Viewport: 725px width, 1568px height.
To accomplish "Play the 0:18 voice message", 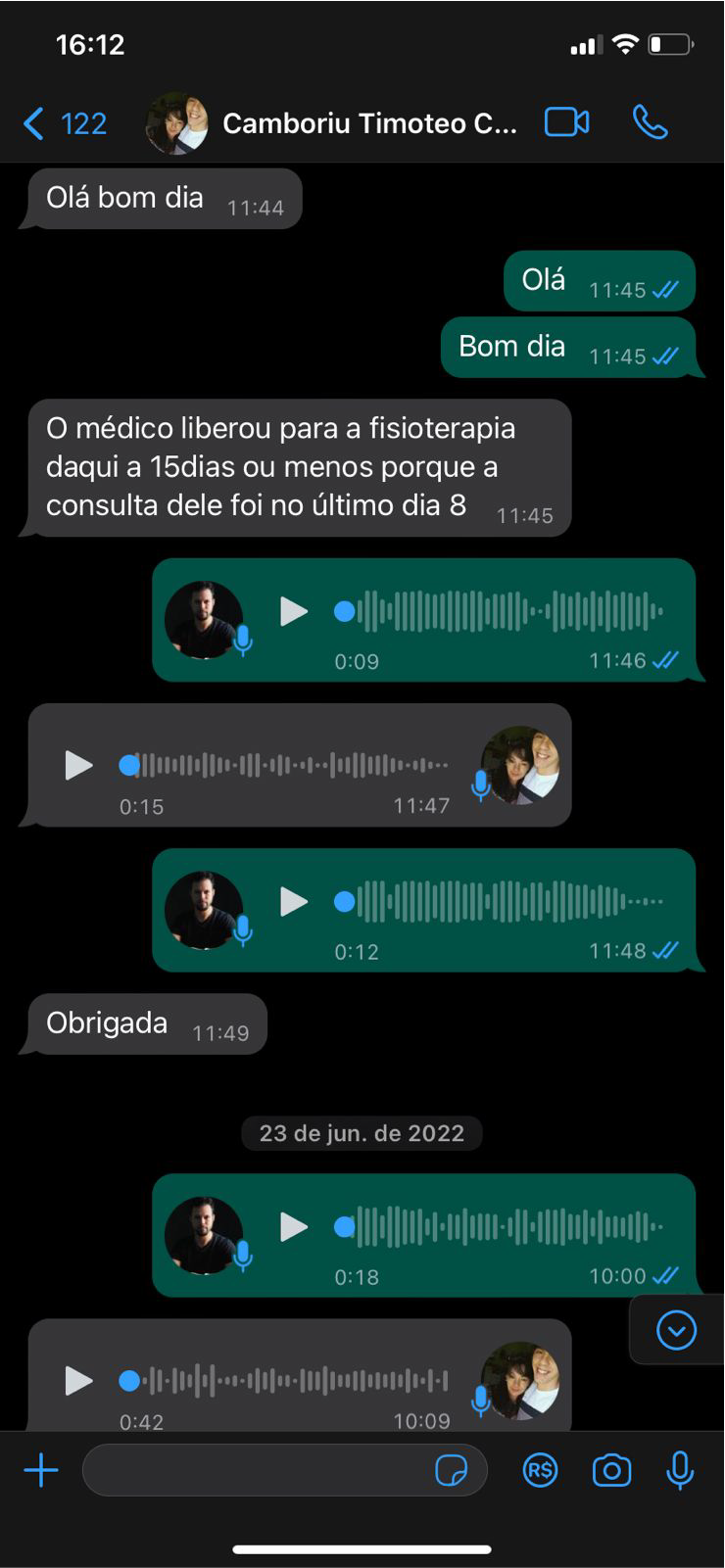I will point(294,1226).
